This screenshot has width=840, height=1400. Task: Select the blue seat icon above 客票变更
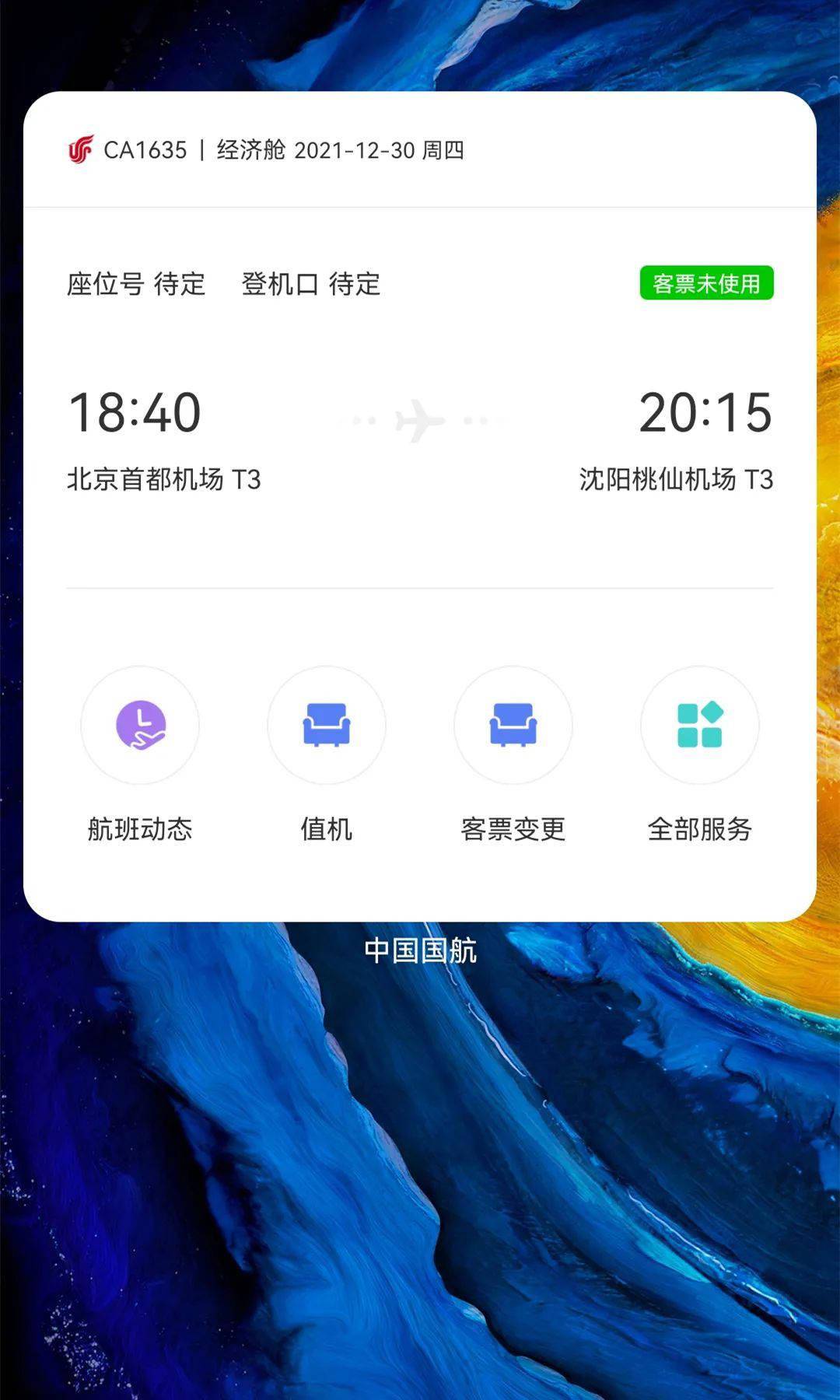point(513,725)
